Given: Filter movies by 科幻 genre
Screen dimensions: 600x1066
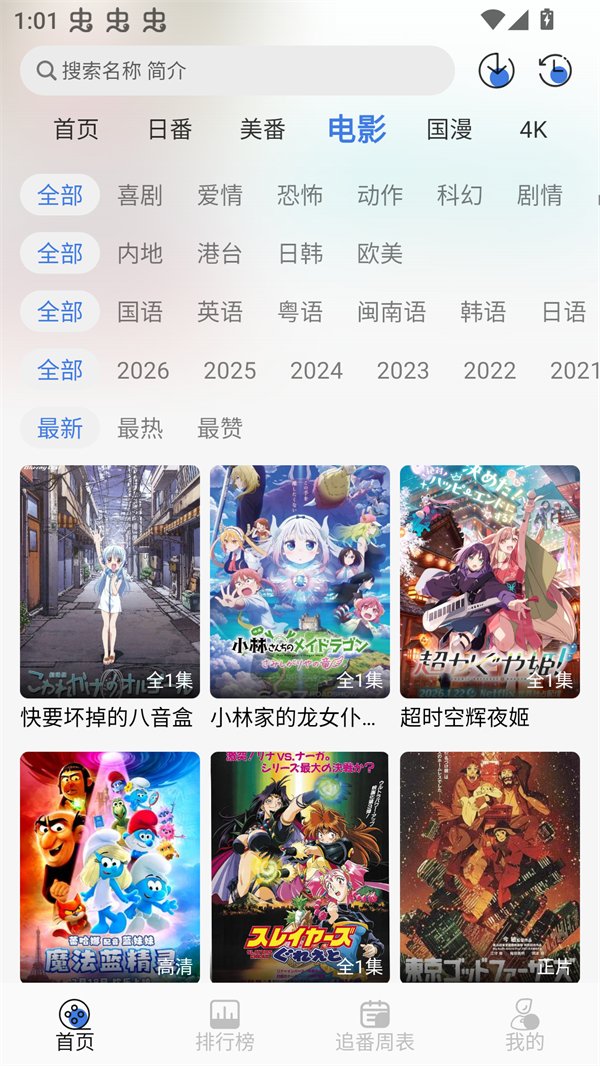Looking at the screenshot, I should click(x=459, y=195).
